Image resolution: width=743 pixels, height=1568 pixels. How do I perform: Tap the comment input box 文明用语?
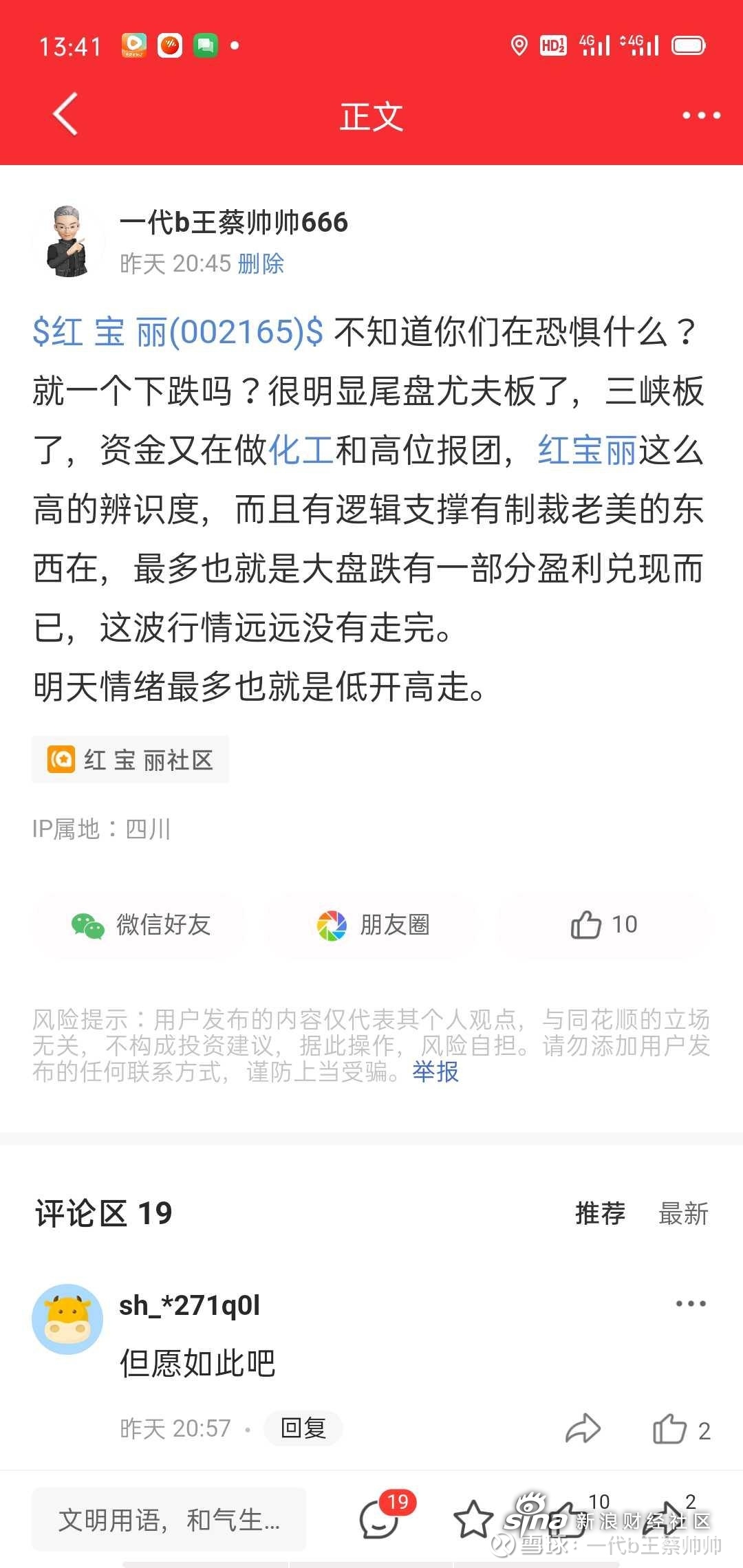tap(169, 1520)
